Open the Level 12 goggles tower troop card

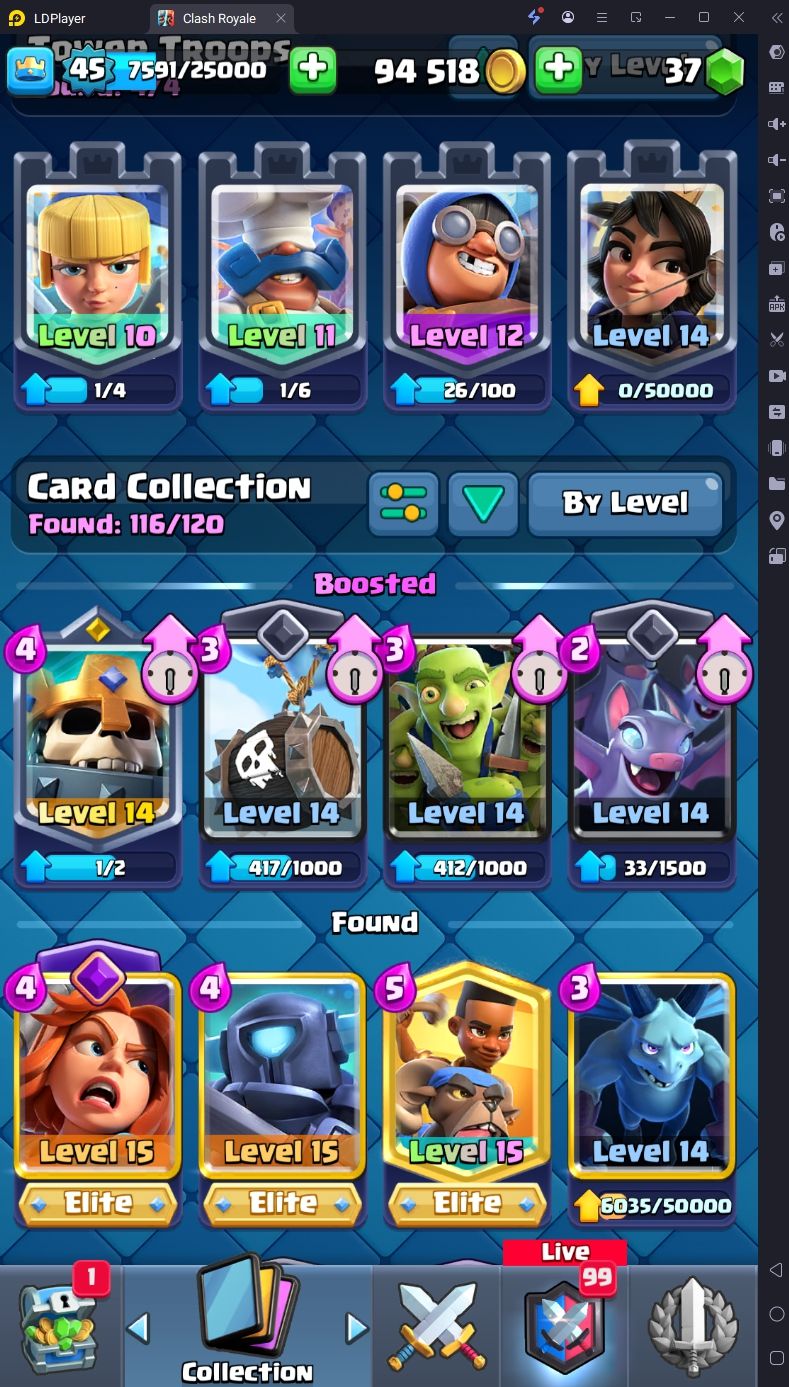click(x=467, y=277)
